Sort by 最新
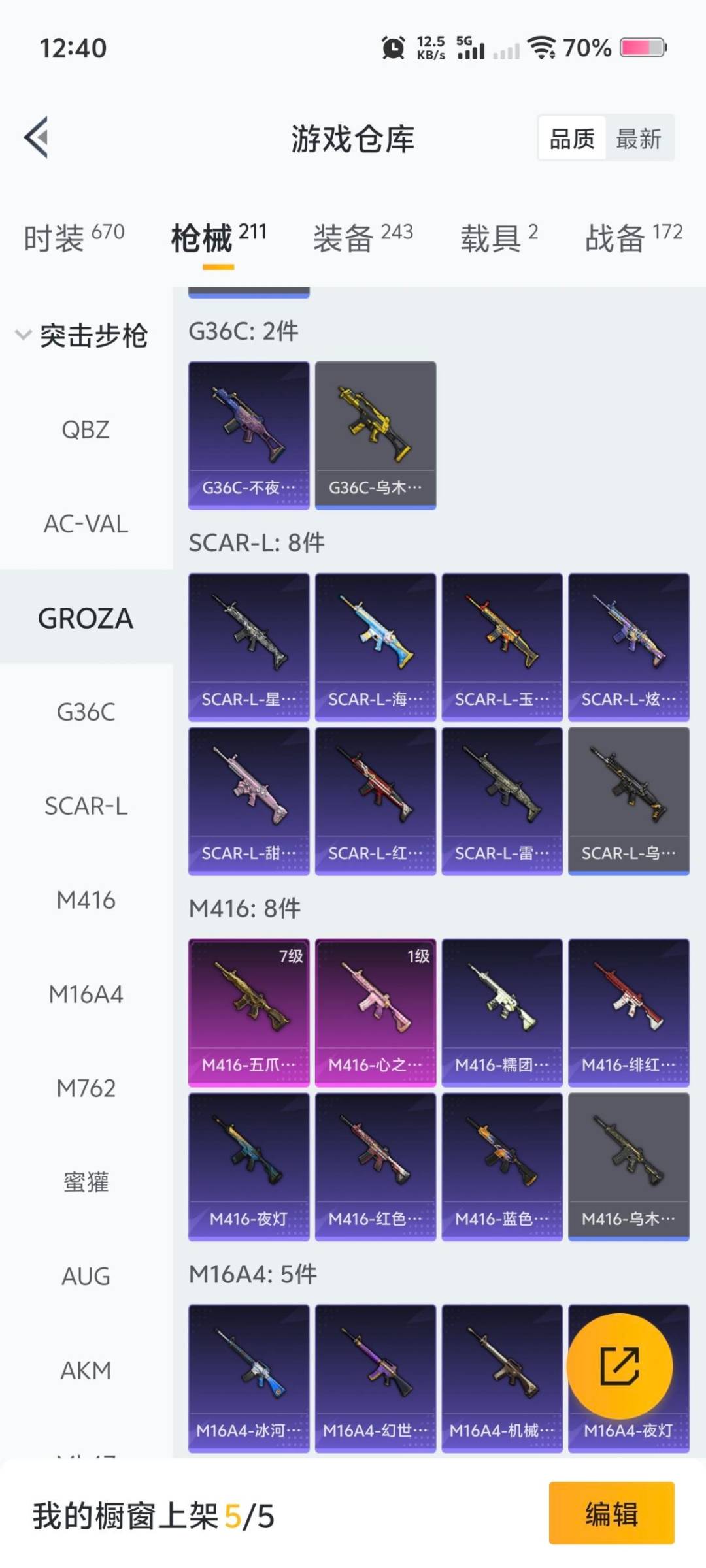 639,139
